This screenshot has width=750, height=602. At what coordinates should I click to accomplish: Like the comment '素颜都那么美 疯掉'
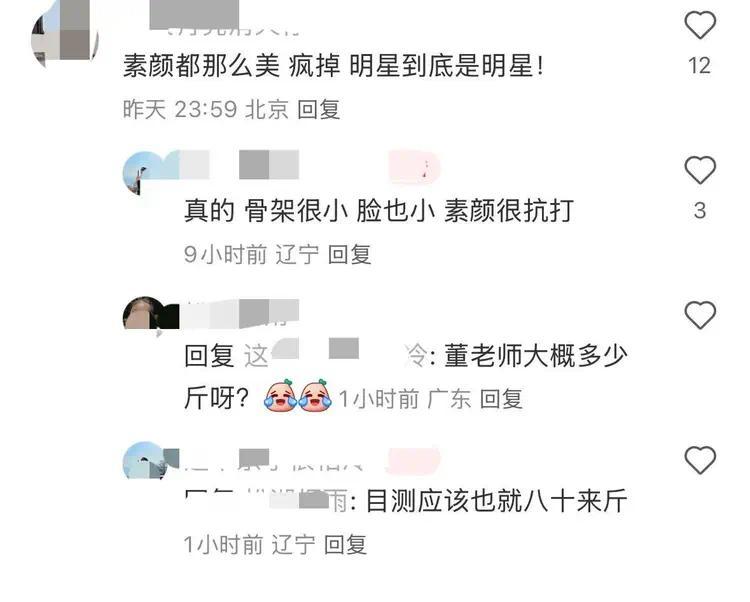click(x=700, y=25)
